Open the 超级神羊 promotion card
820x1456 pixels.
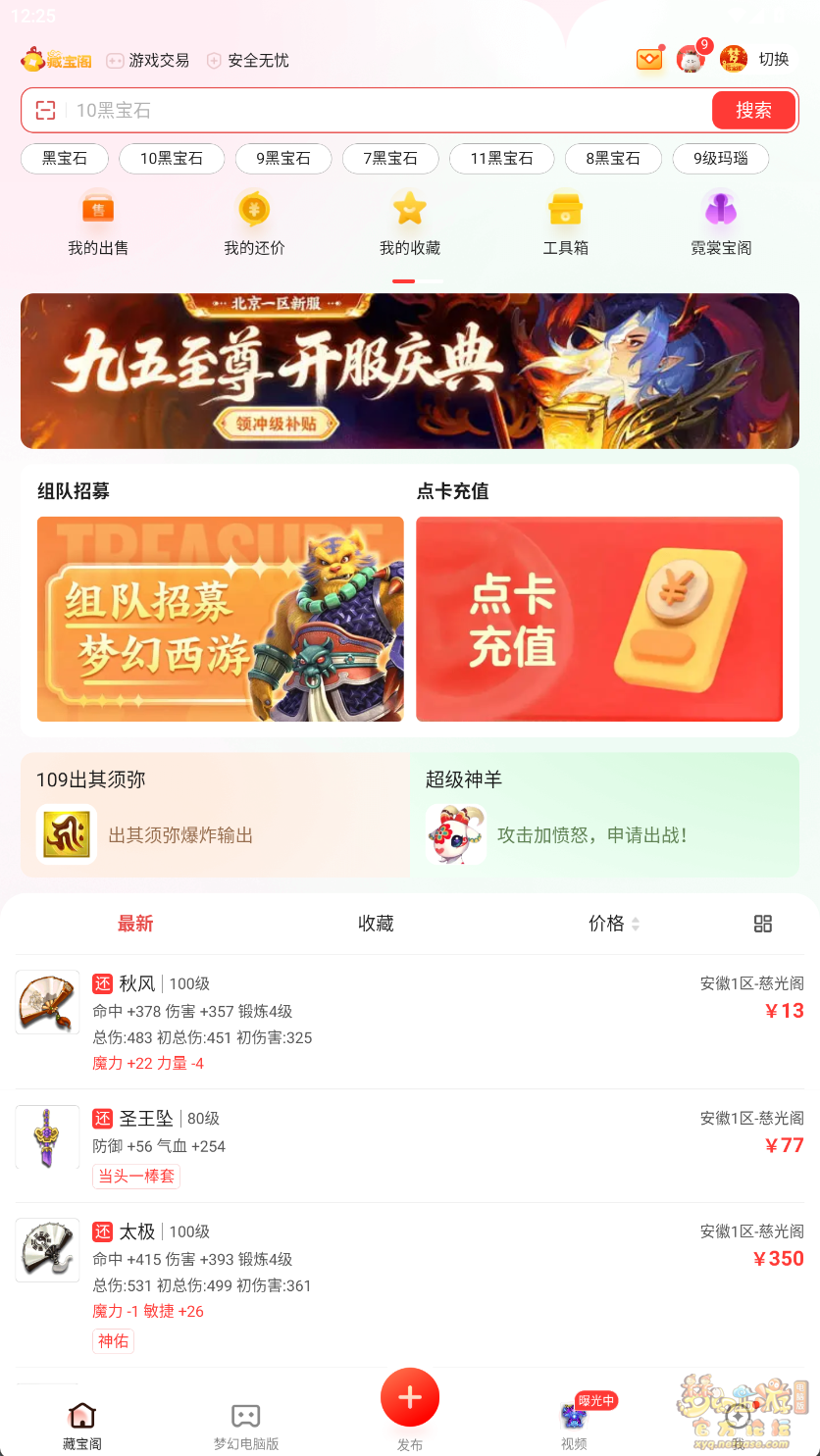604,815
